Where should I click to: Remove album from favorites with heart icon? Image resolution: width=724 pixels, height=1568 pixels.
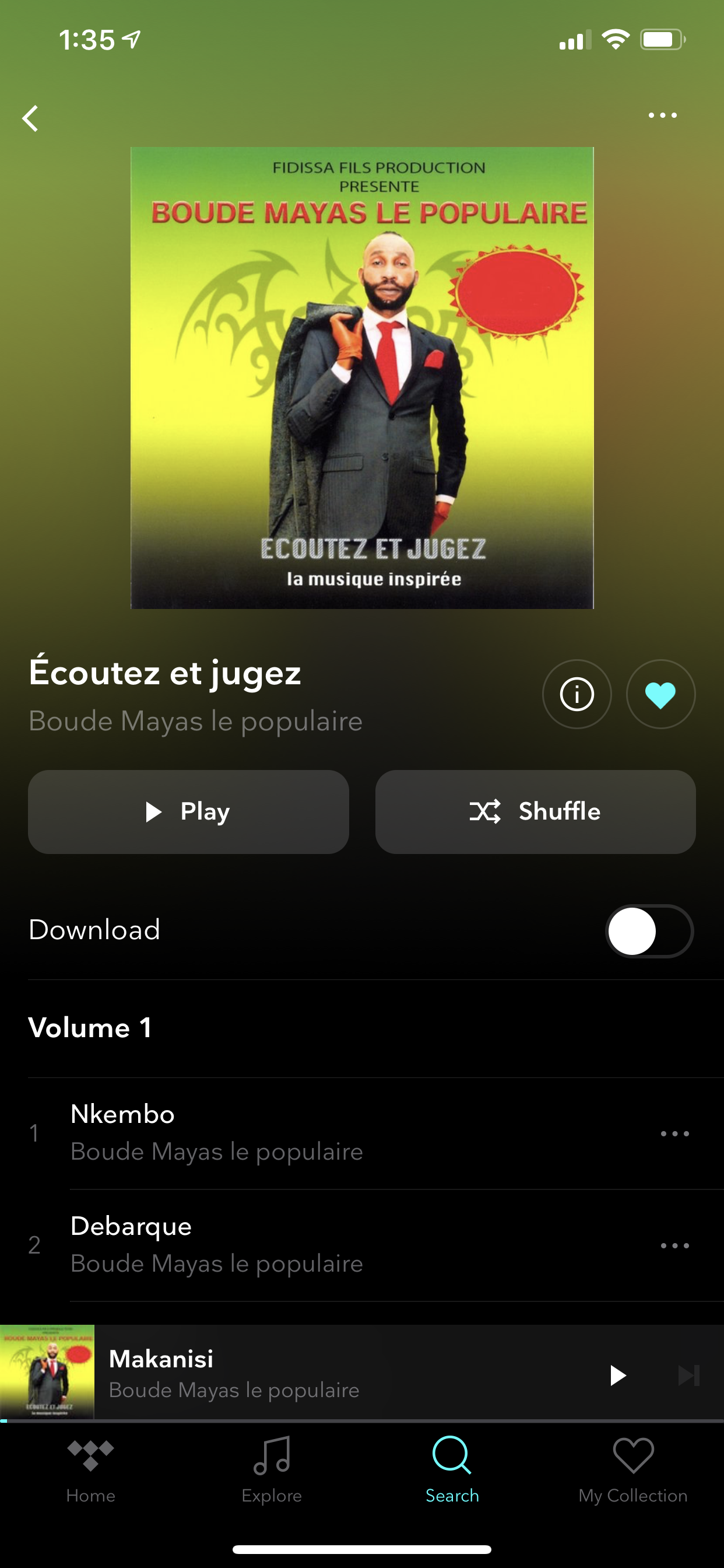coord(660,694)
